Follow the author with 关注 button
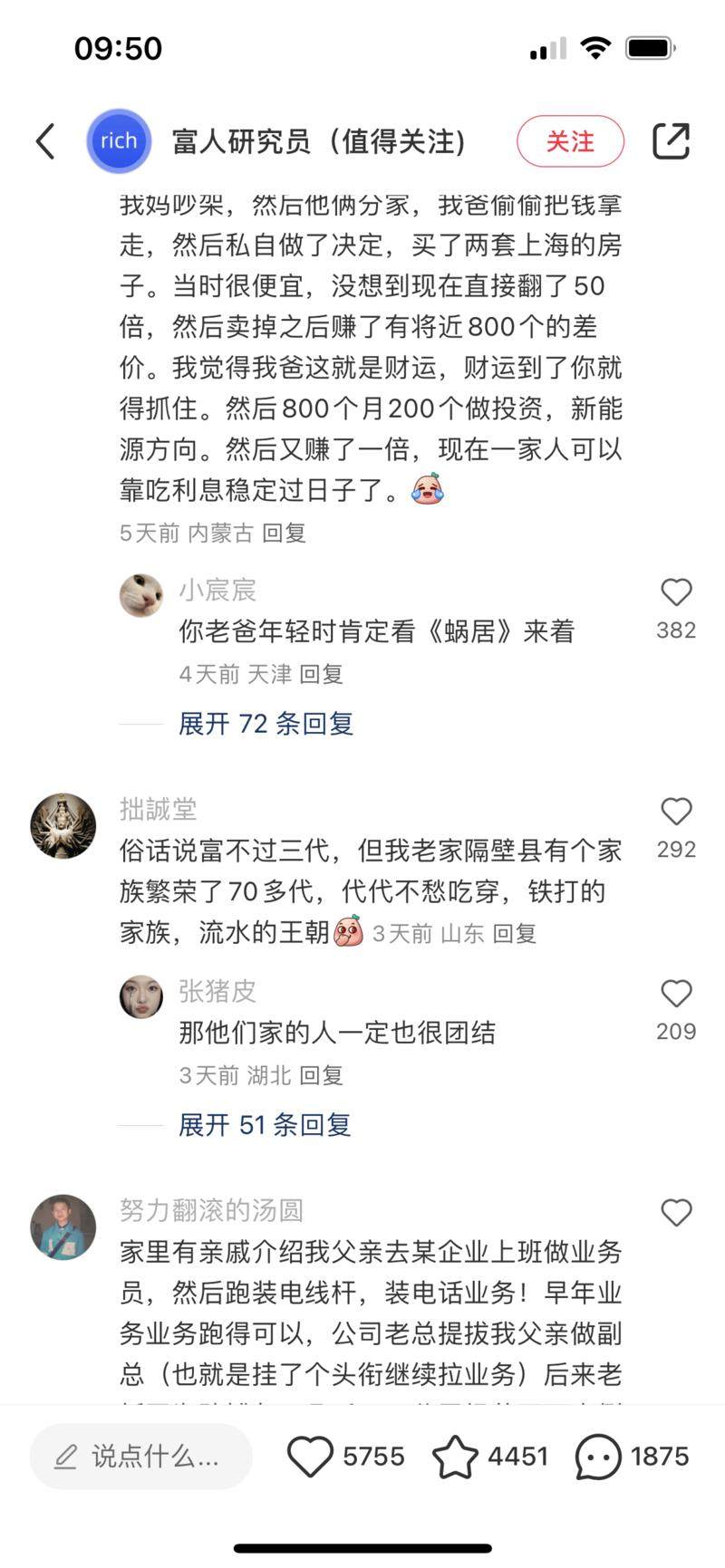This screenshot has width=725, height=1568. click(x=570, y=142)
